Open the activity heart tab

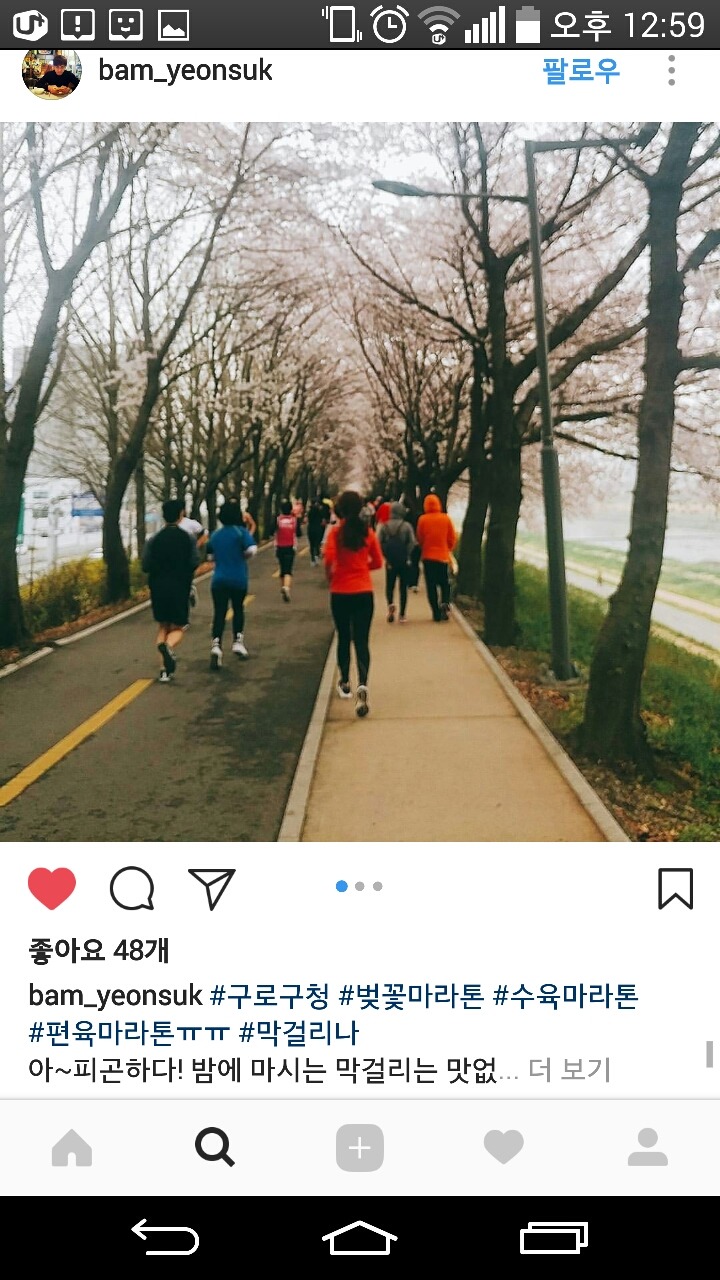(x=503, y=1148)
